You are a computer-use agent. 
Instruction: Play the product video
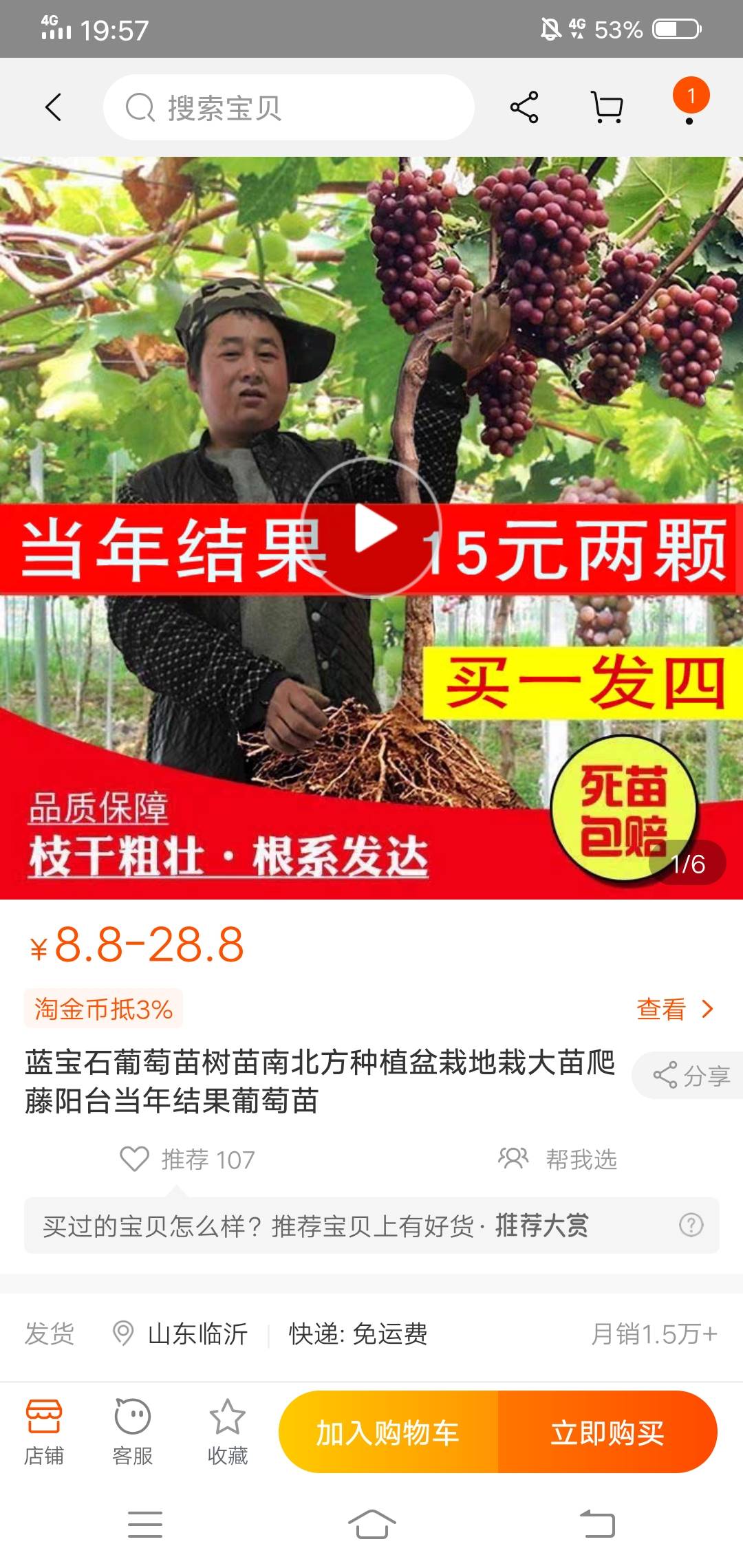[371, 528]
